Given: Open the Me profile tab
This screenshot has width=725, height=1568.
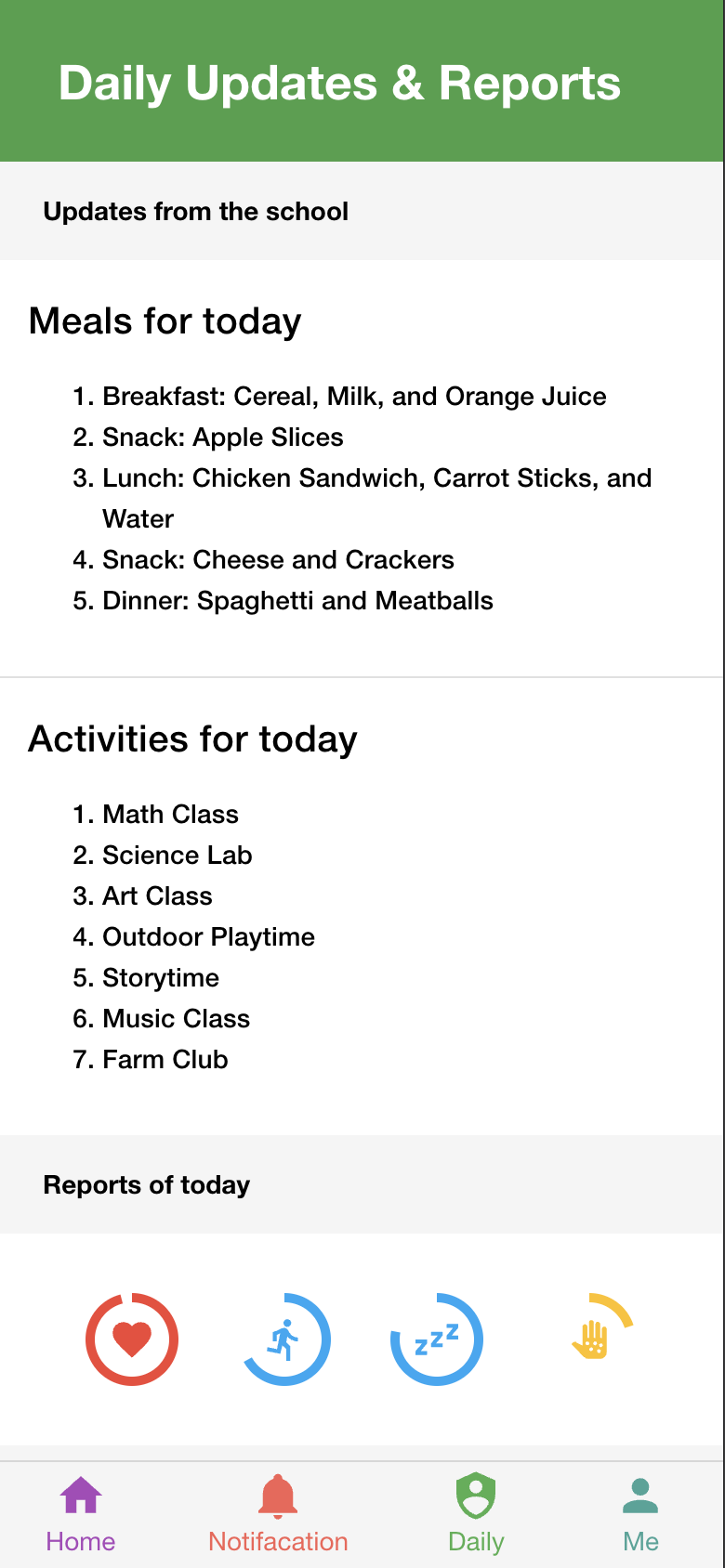Looking at the screenshot, I should [640, 1515].
